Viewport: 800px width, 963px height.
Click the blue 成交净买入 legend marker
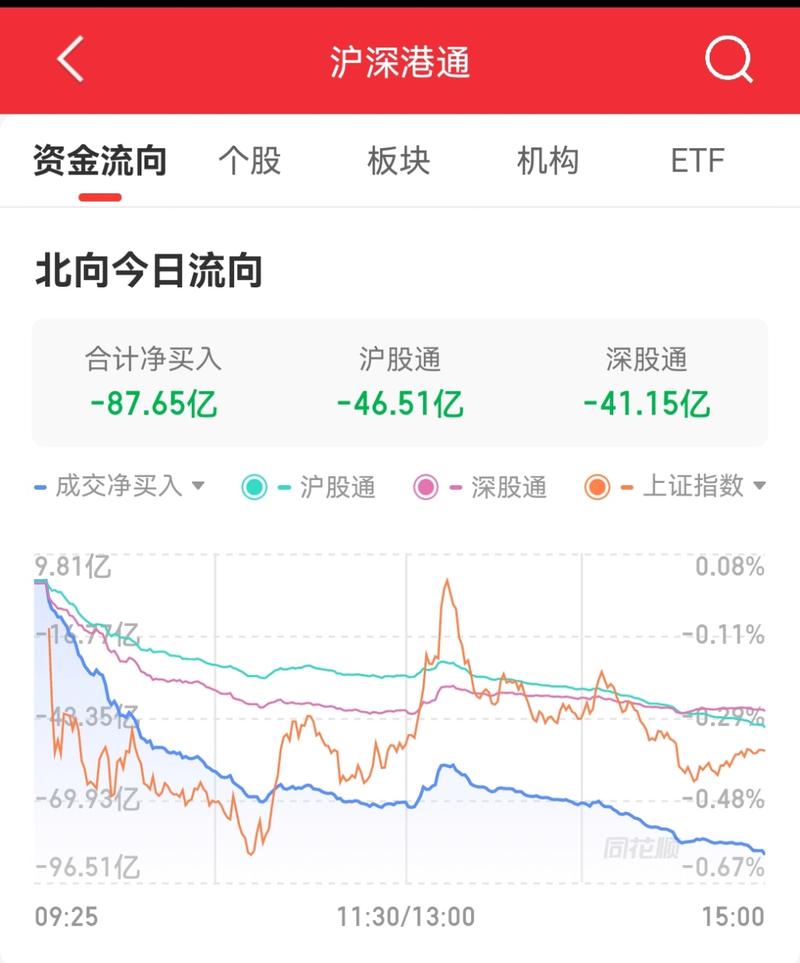point(38,486)
